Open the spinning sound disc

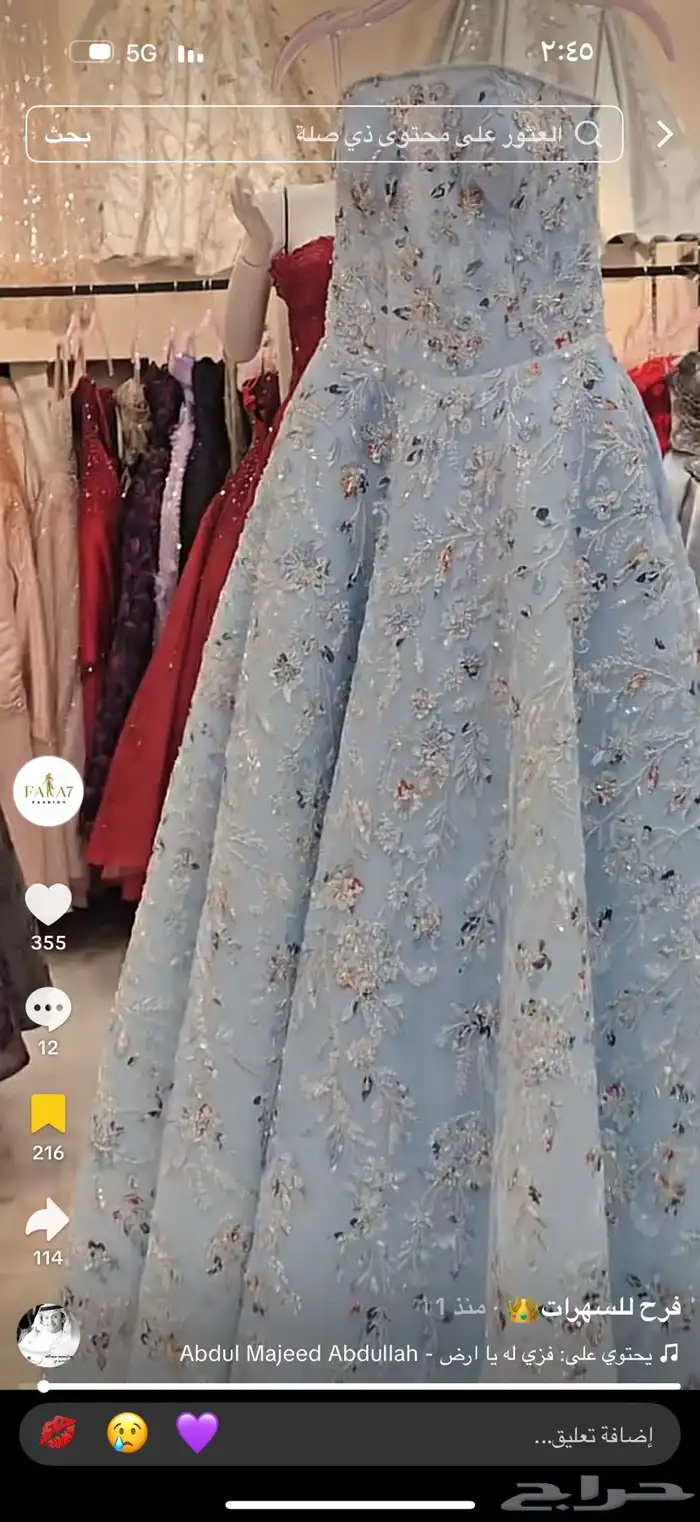(48, 1335)
